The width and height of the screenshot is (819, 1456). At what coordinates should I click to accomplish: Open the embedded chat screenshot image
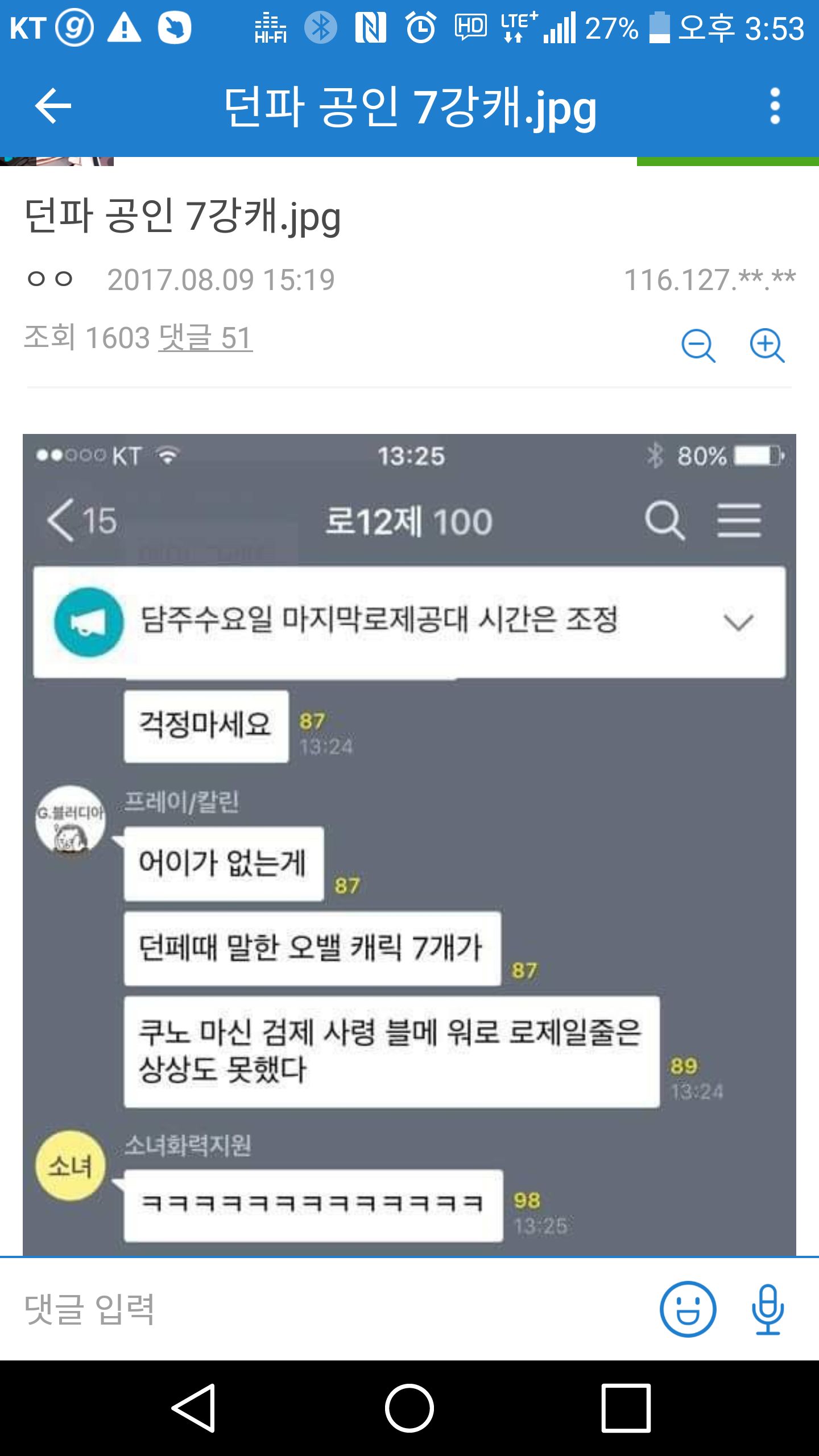coord(409,845)
